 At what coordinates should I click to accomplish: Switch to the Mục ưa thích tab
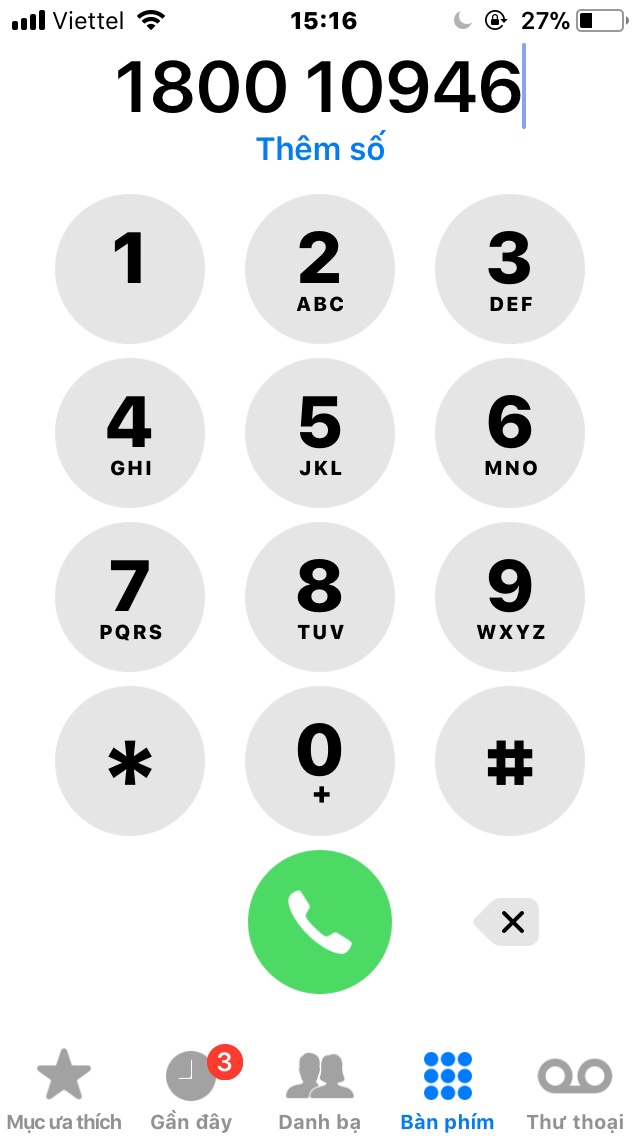point(64,1090)
